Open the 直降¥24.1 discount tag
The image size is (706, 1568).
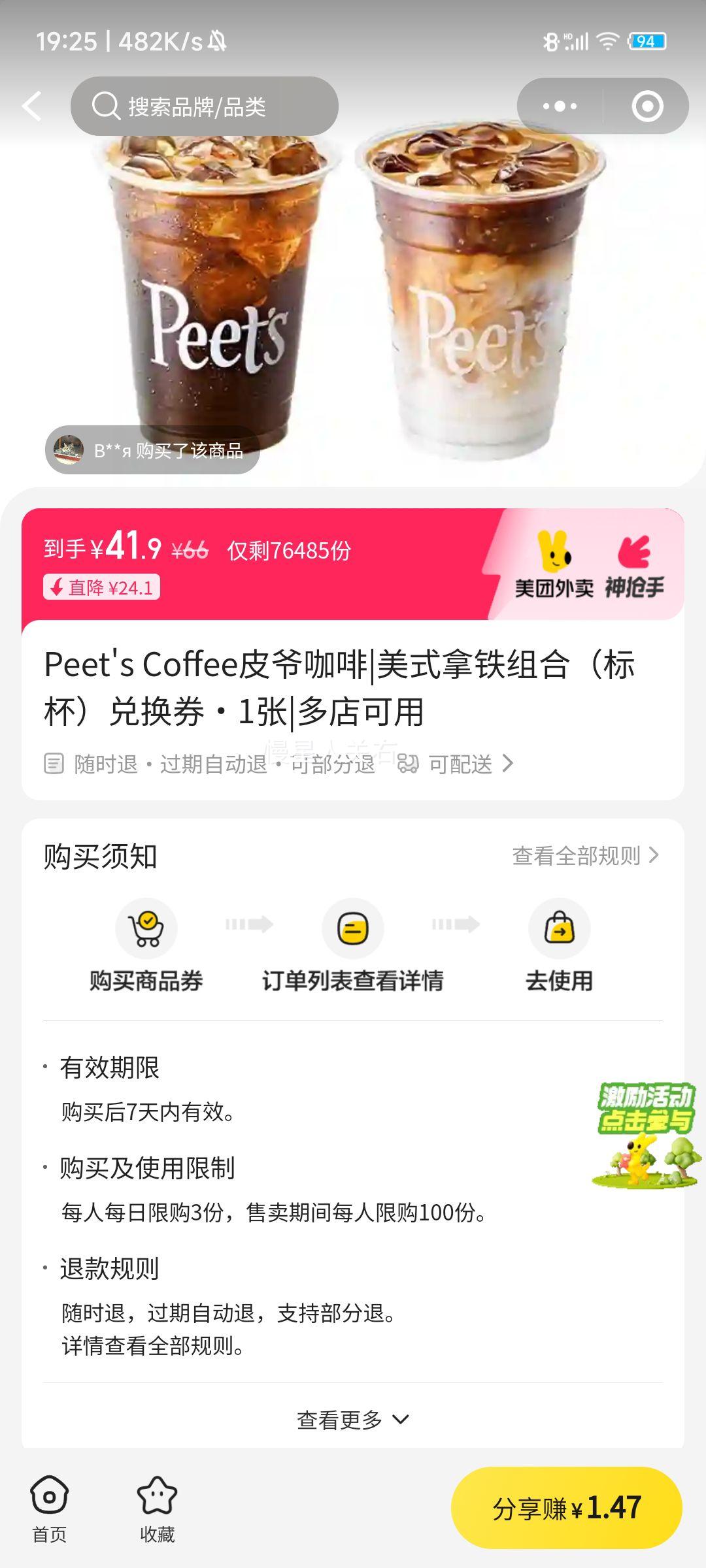[x=103, y=587]
